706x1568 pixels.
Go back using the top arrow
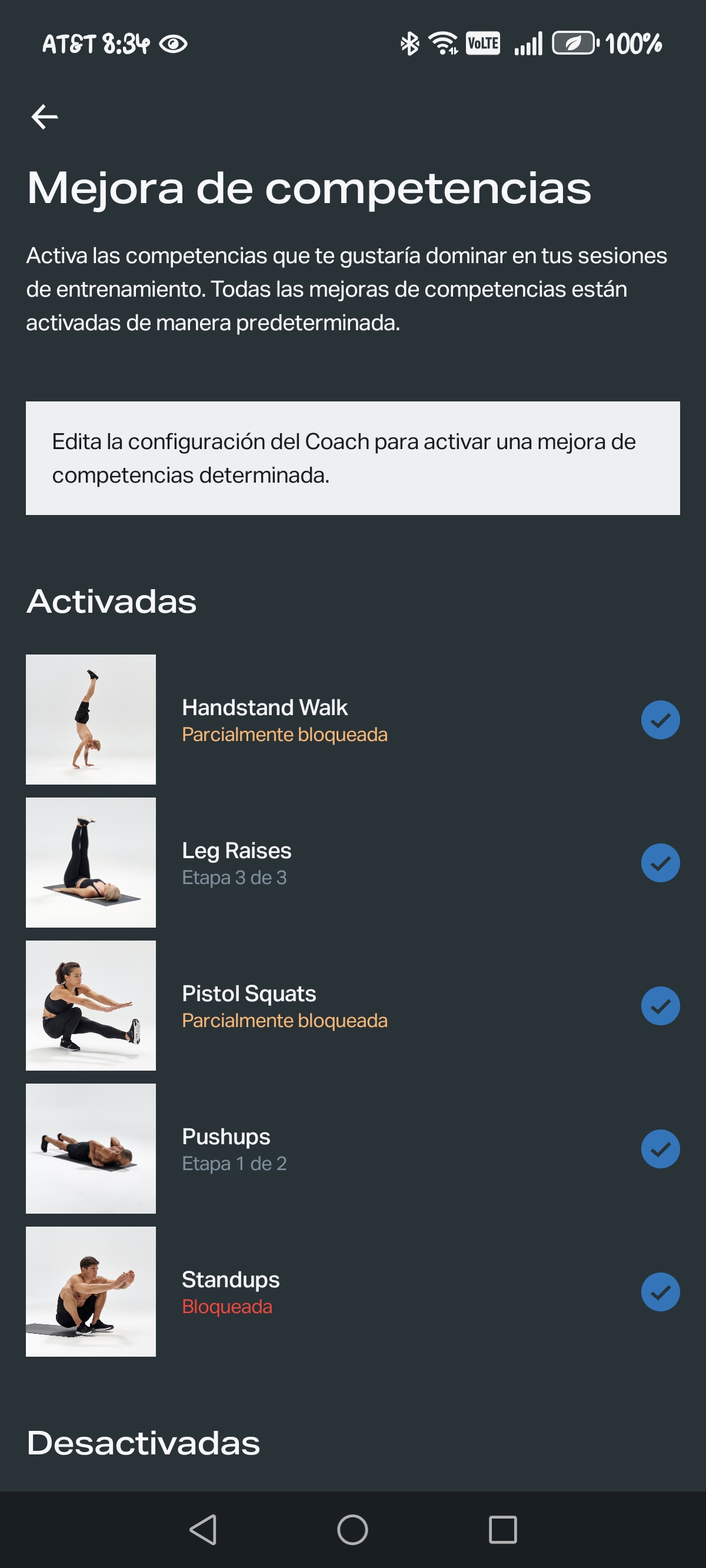pos(45,117)
